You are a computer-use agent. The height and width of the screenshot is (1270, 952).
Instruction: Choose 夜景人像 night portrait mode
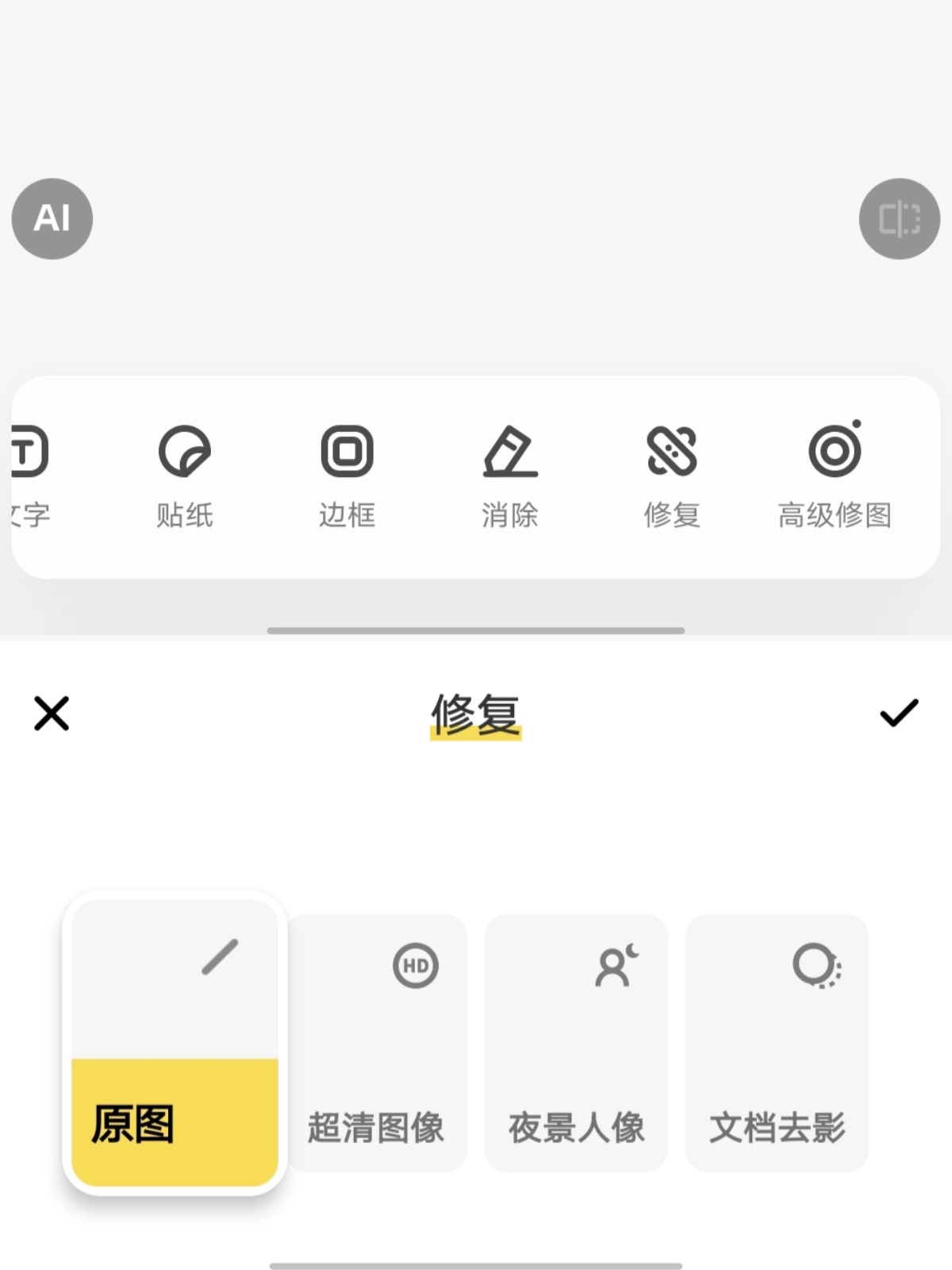pos(576,1043)
